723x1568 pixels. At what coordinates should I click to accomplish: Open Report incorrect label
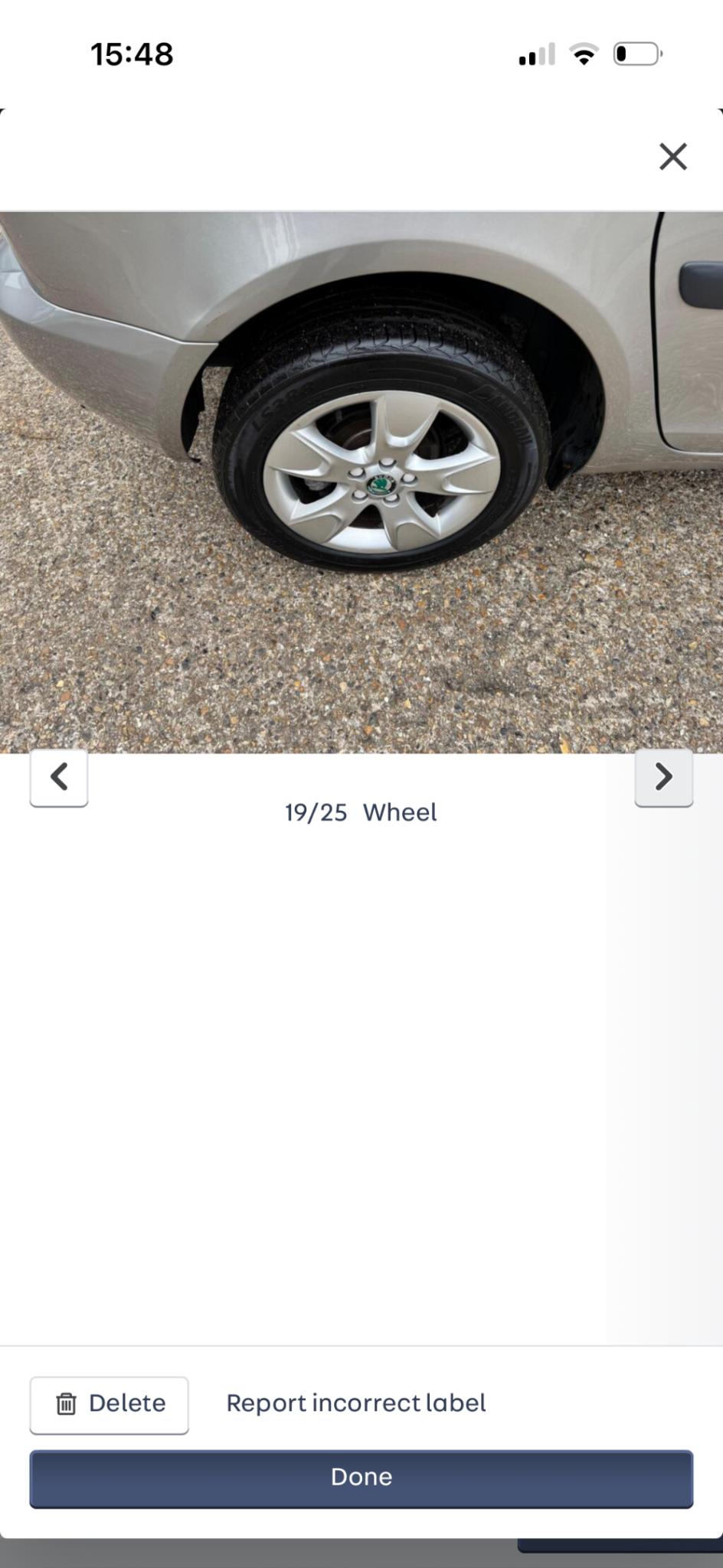pos(355,1403)
